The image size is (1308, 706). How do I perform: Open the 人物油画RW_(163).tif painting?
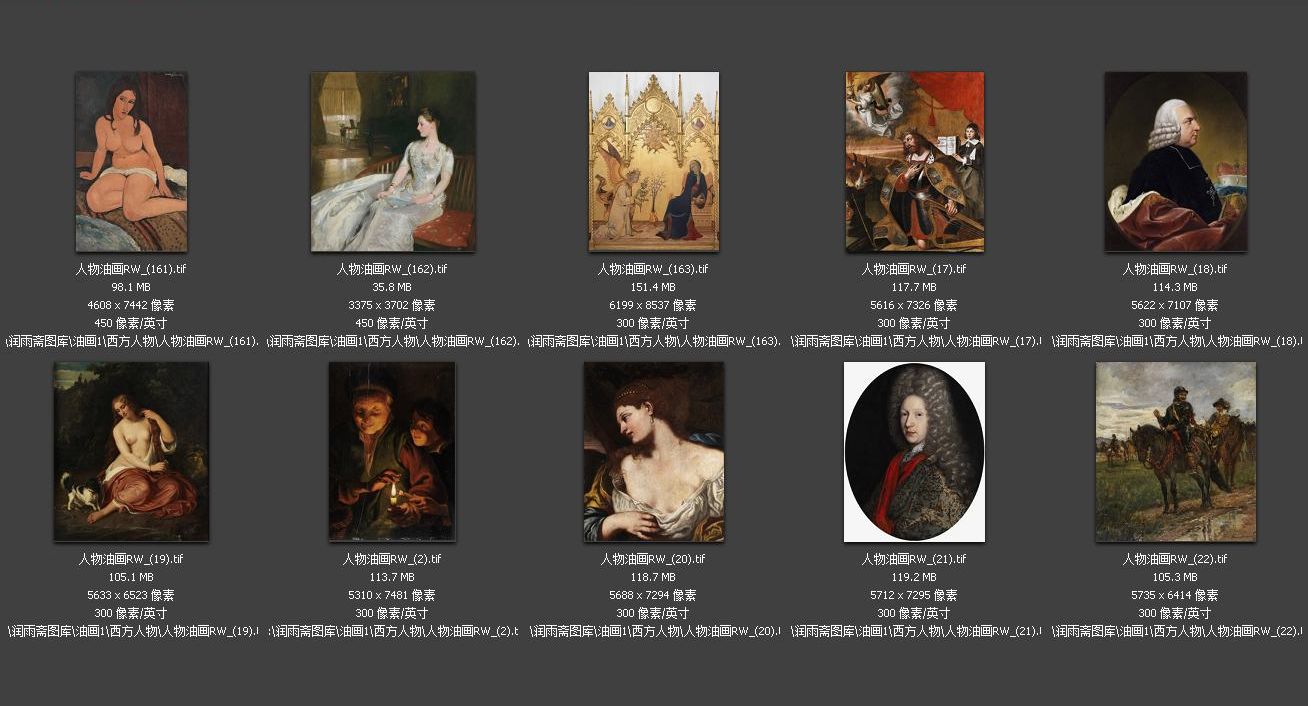coord(653,162)
